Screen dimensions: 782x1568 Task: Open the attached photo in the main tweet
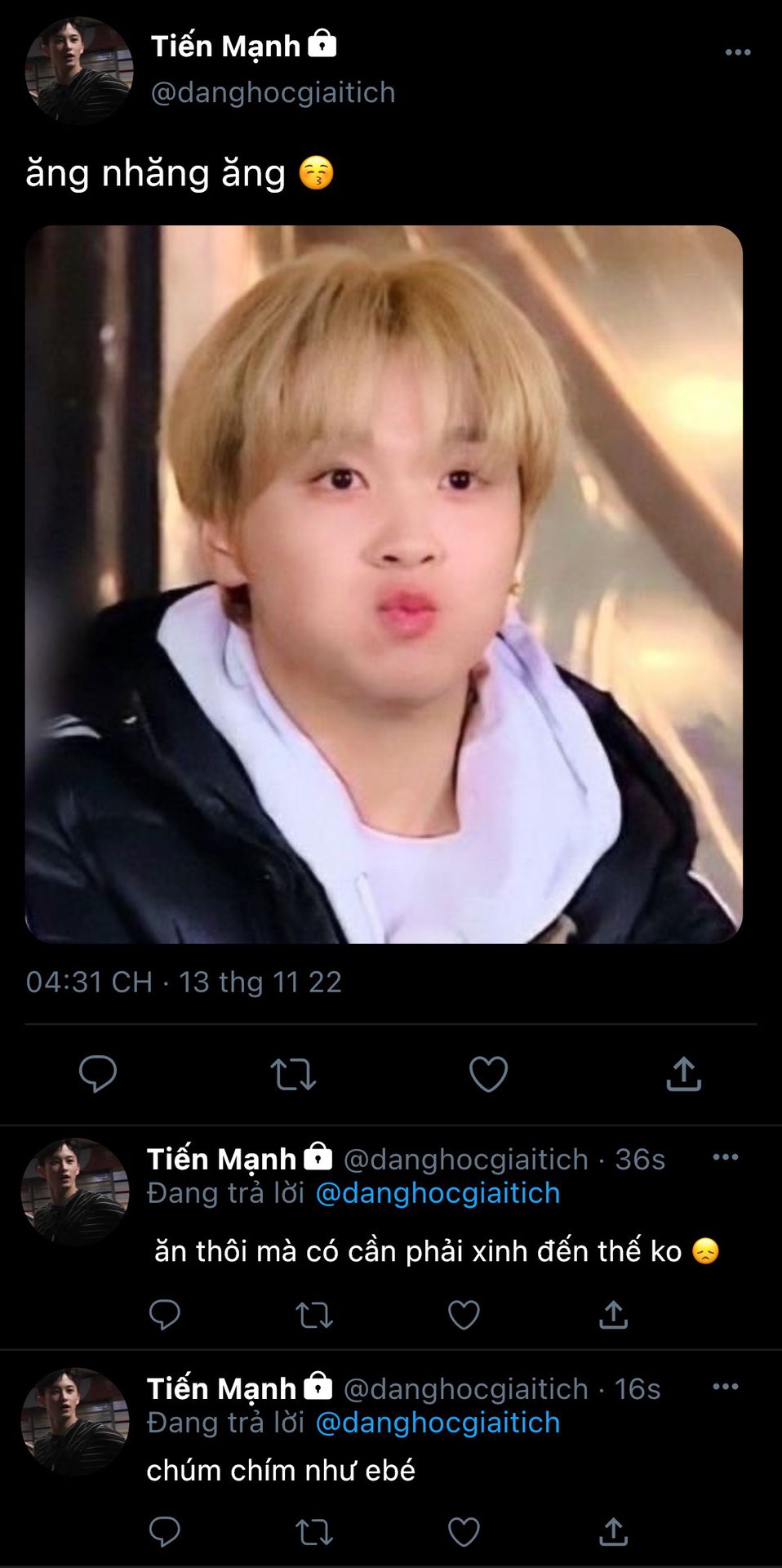pos(384,584)
